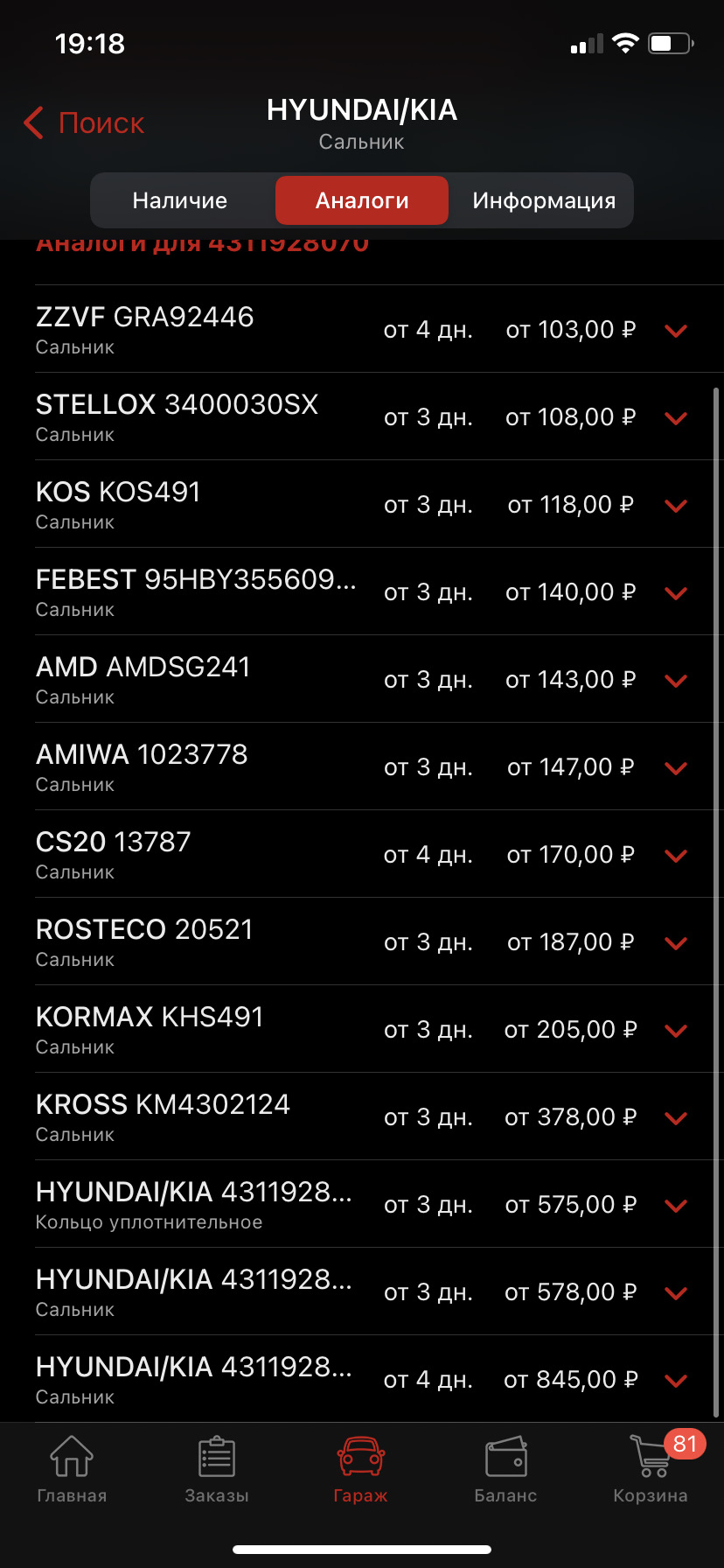Expand the AMD AMDSG241 chevron
724x1568 pixels.
(676, 680)
